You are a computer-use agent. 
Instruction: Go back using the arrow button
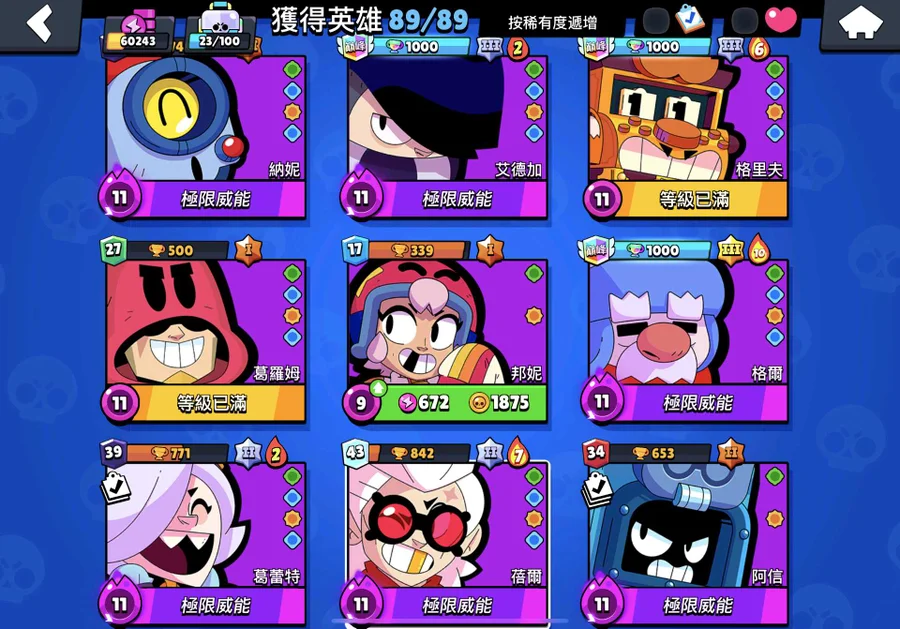pyautogui.click(x=39, y=22)
